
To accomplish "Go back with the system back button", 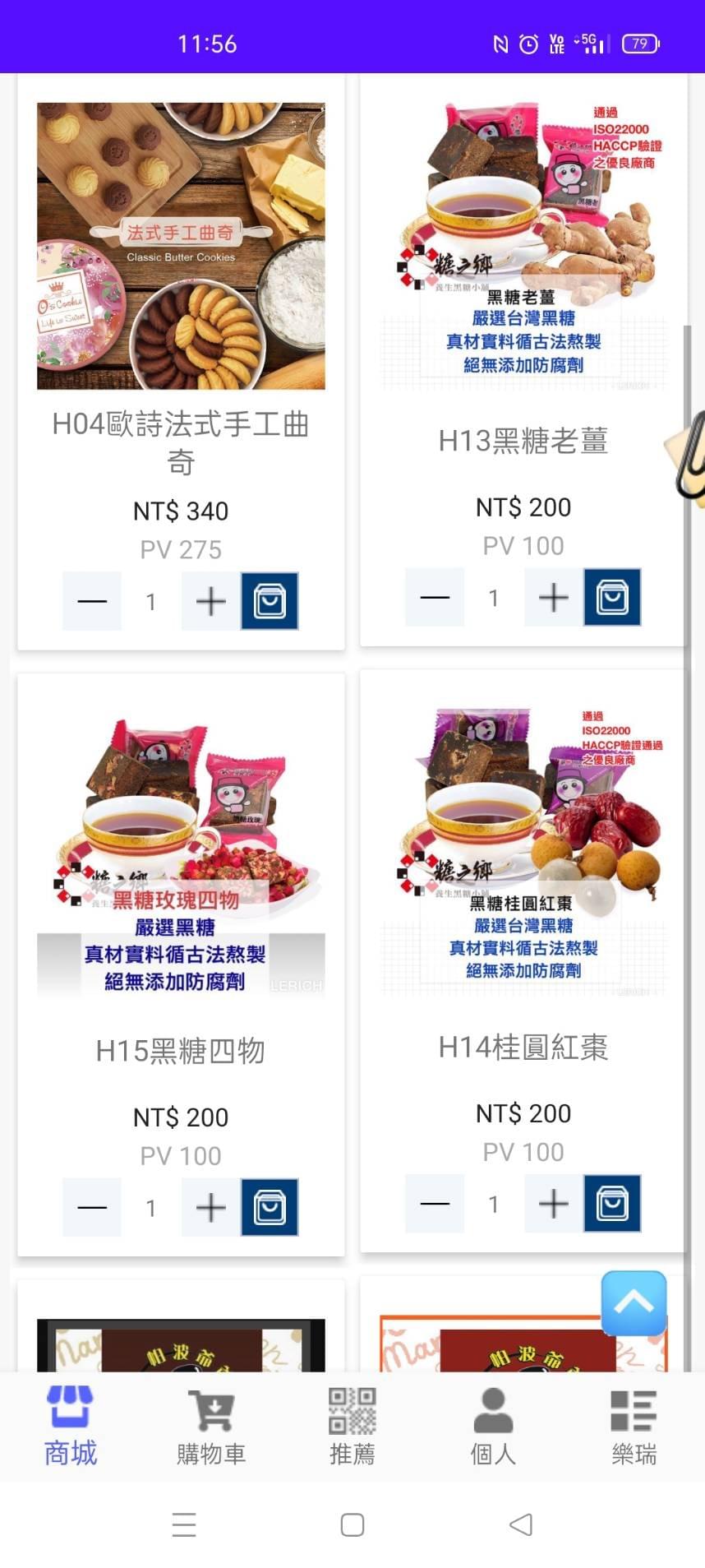I will pyautogui.click(x=520, y=1524).
